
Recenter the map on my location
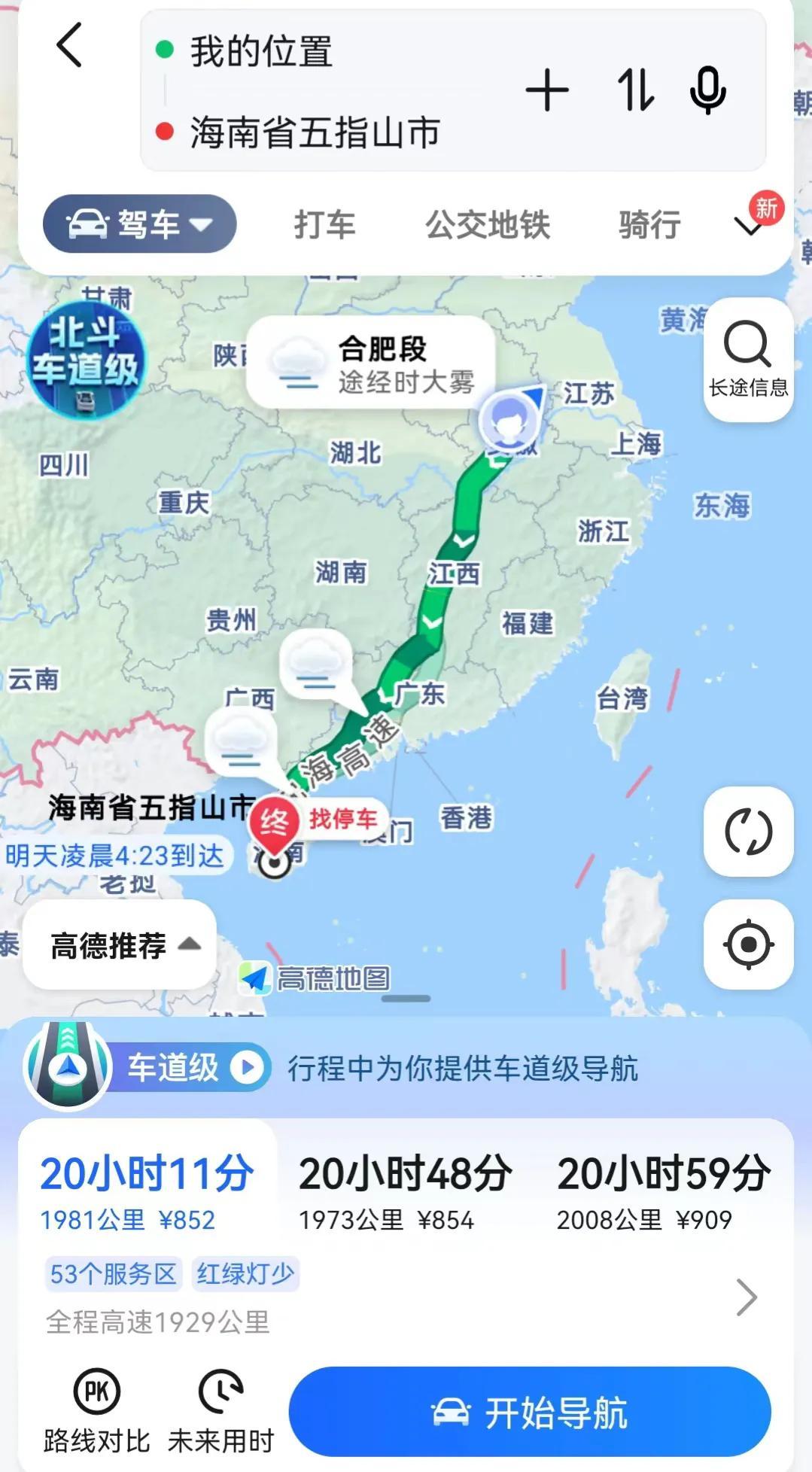[x=748, y=944]
